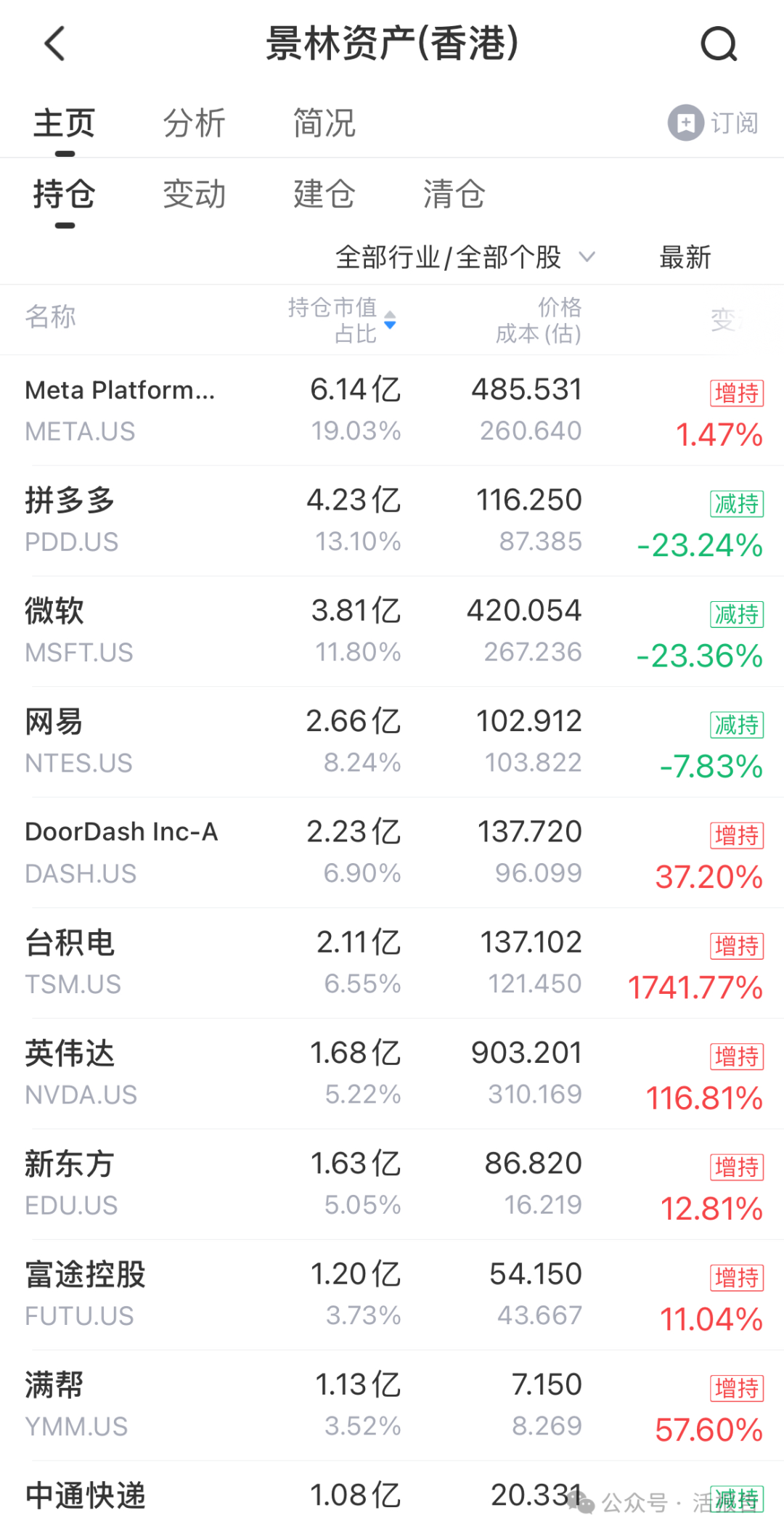Click the 增持 badge next to Meta
The width and height of the screenshot is (784, 1534).
736,392
